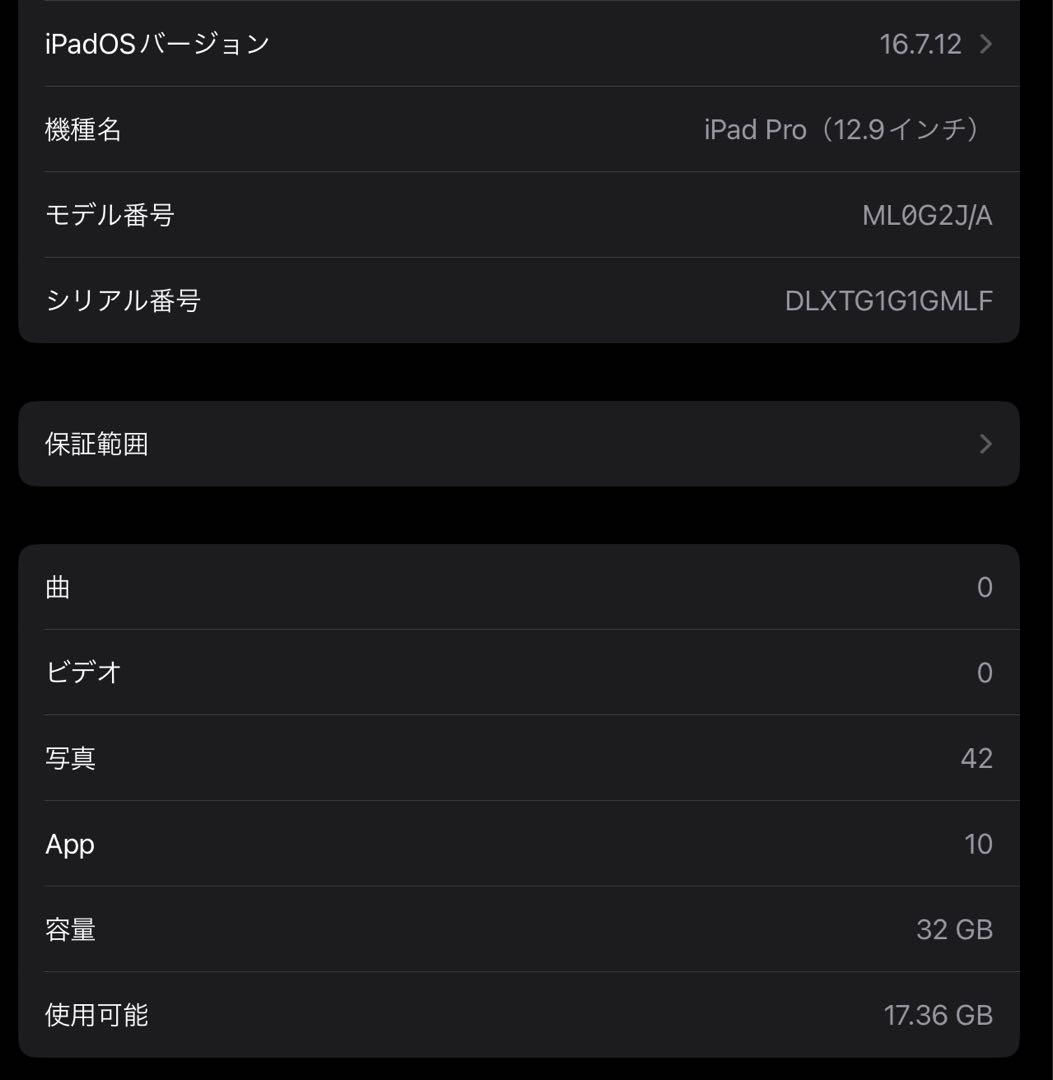The width and height of the screenshot is (1053, 1080).
Task: Select the 32 GB capacity value
Action: [954, 930]
